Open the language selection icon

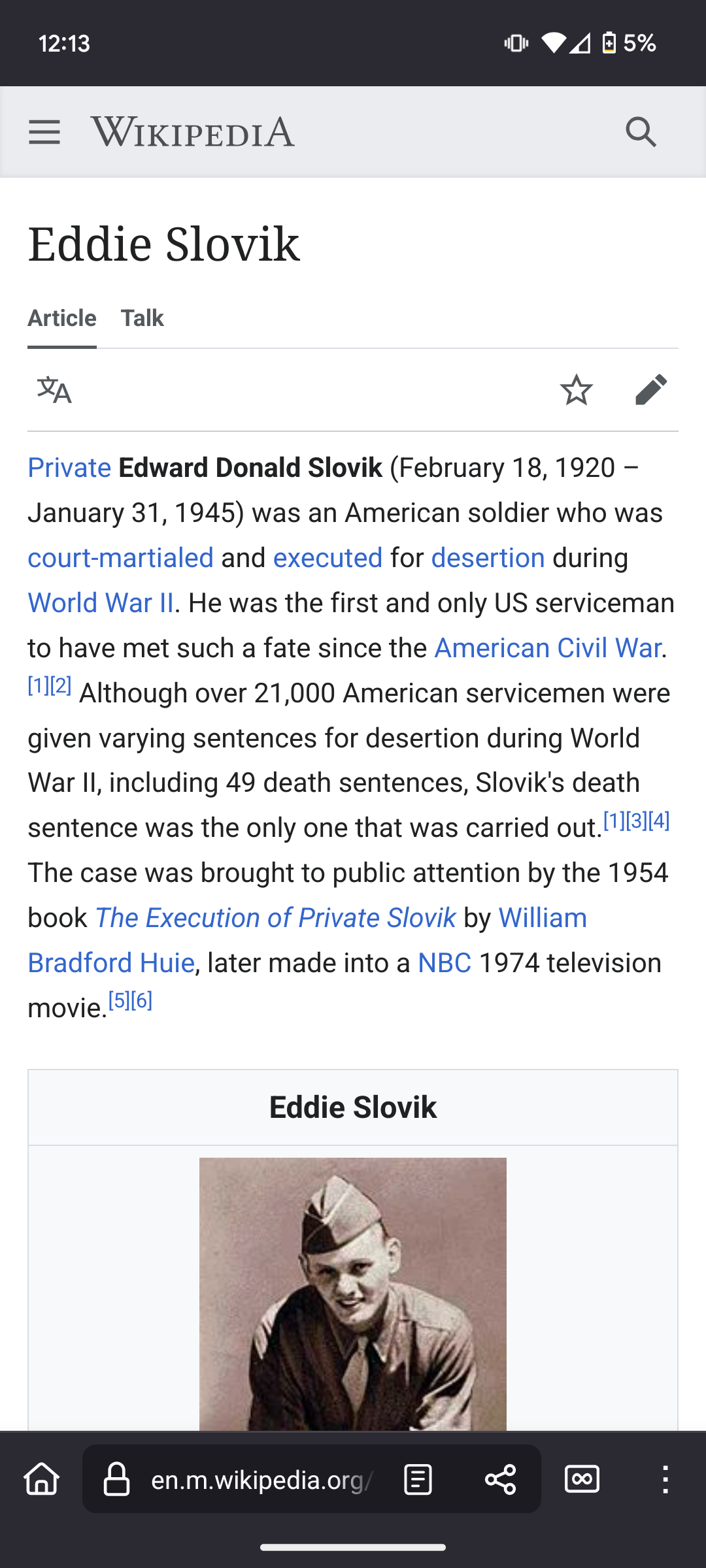(x=54, y=390)
